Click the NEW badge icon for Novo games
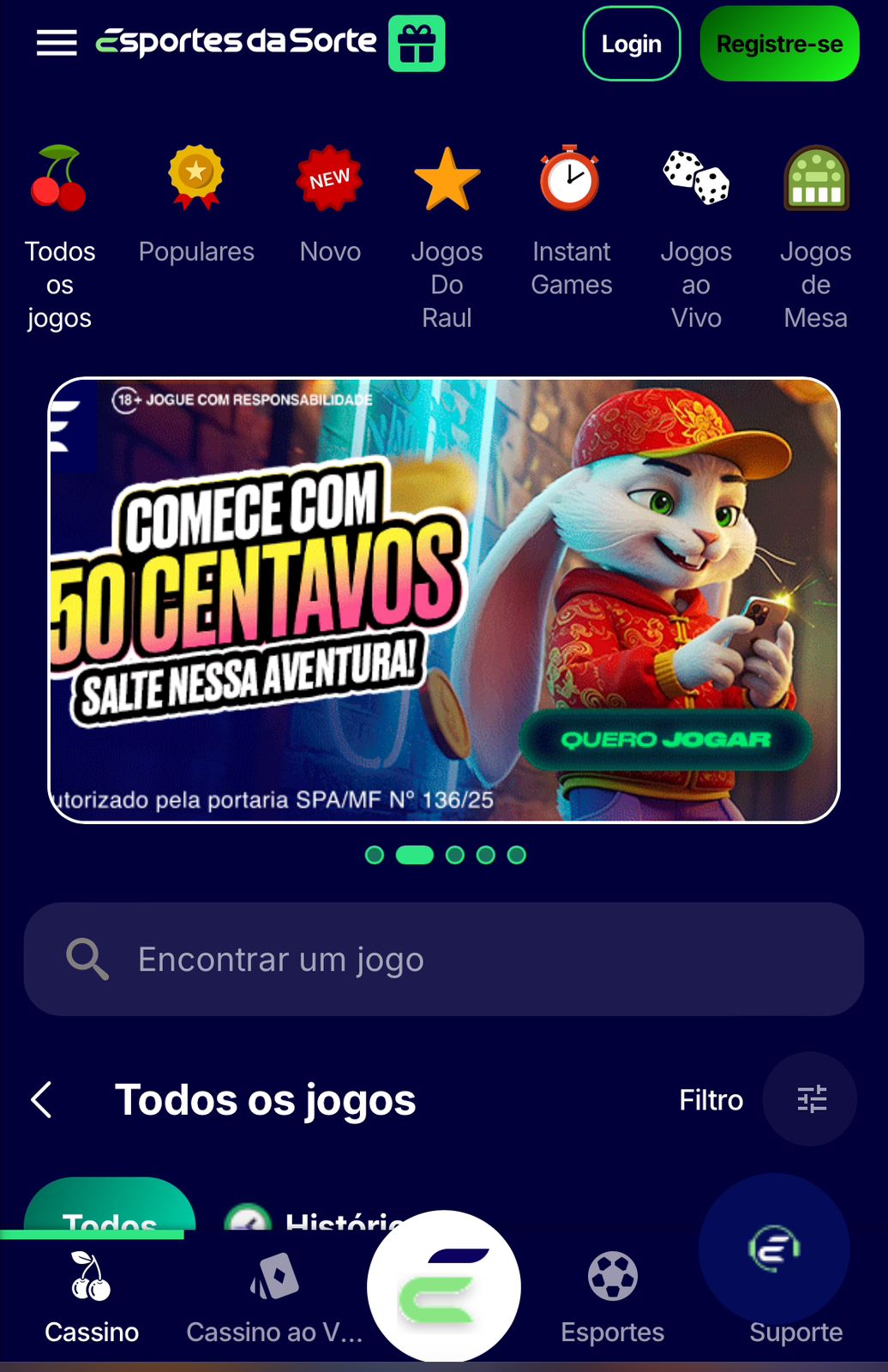888x1372 pixels. click(330, 178)
